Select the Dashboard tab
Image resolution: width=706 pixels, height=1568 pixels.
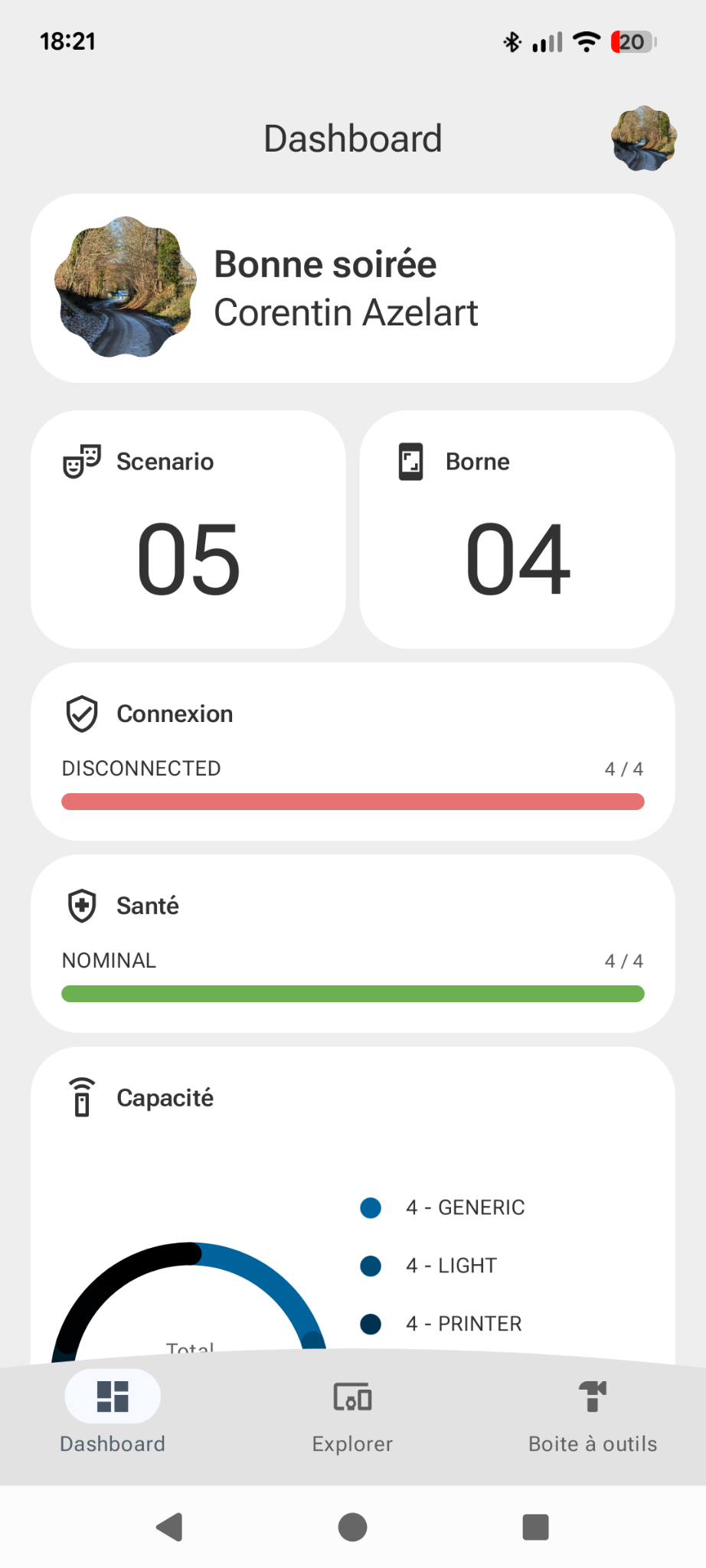coord(113,1415)
